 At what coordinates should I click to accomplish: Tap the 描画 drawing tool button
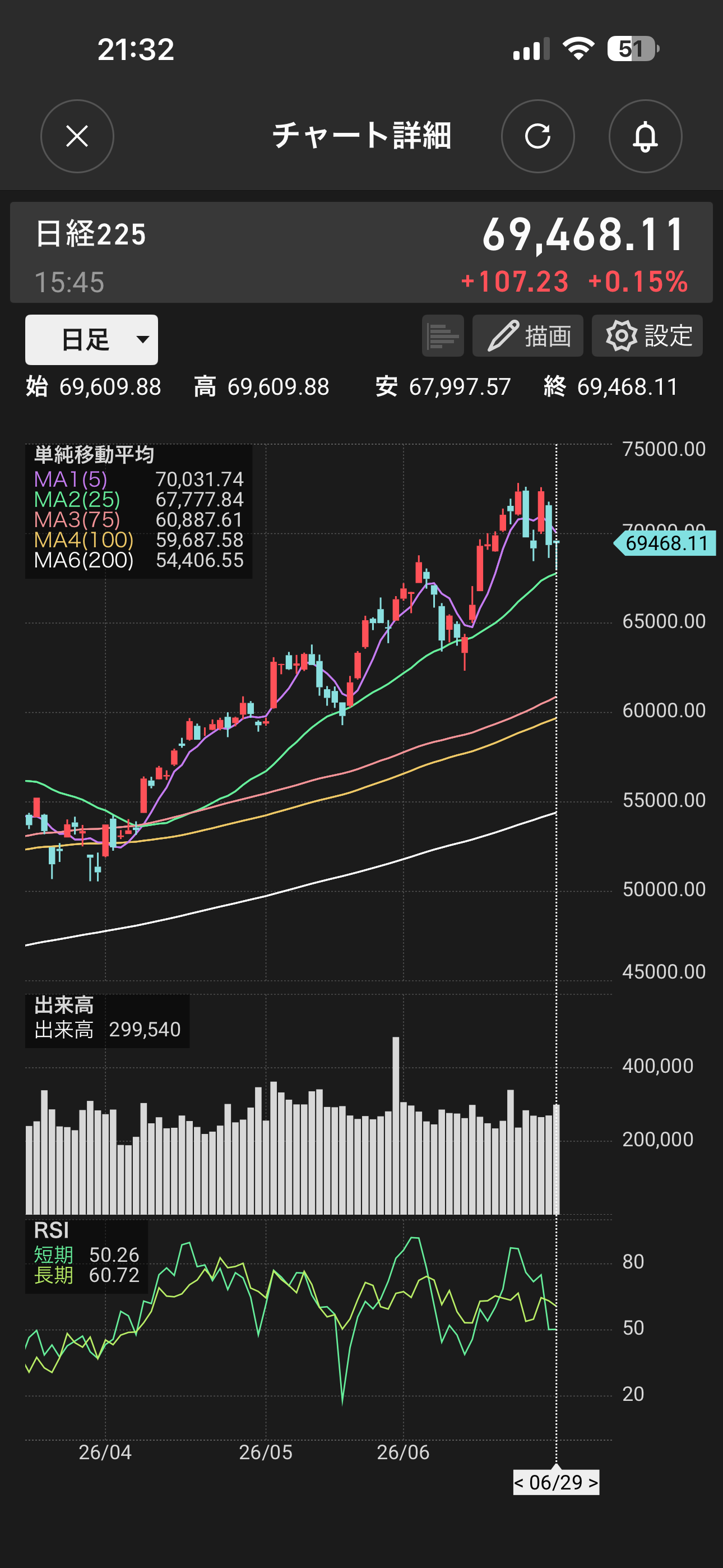pyautogui.click(x=527, y=335)
